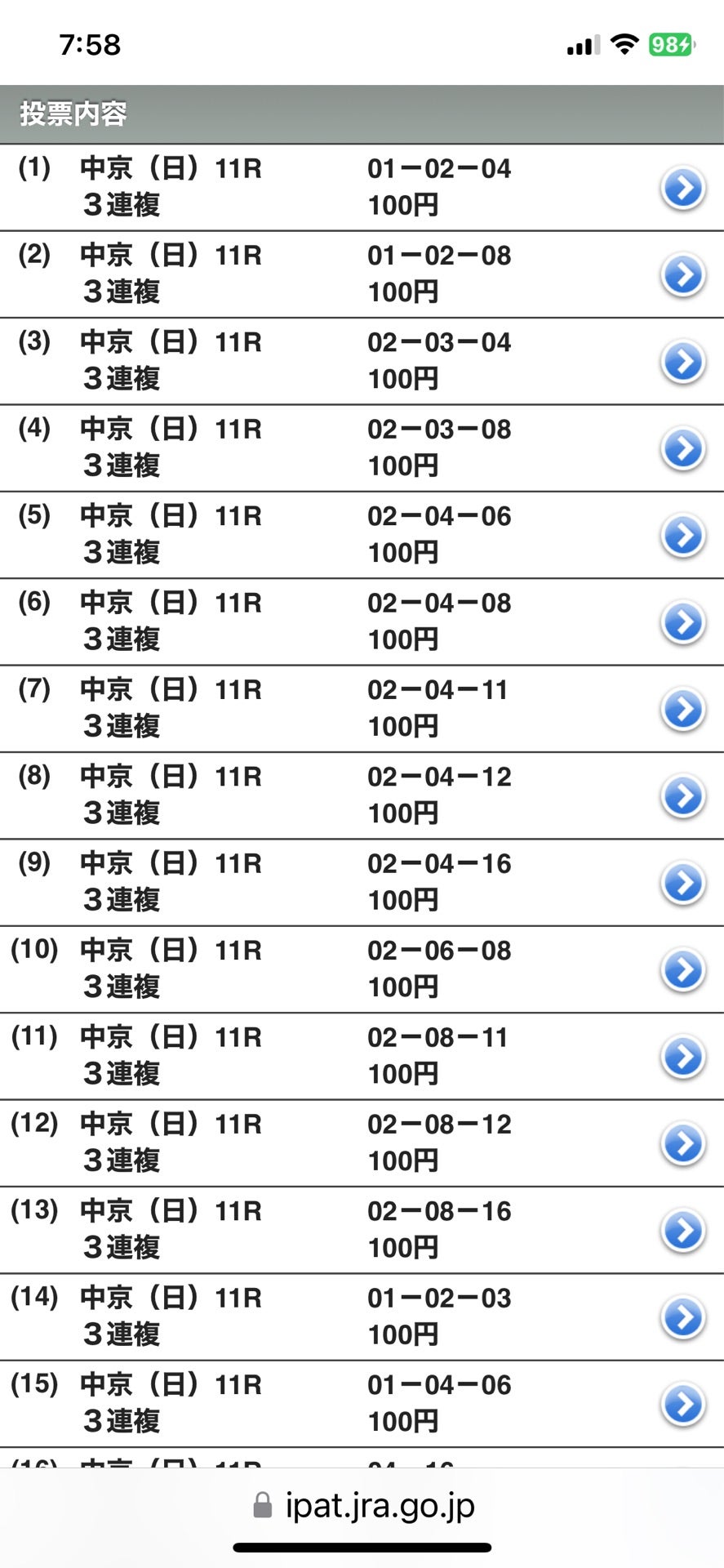Show details of bet 02-08-16
The width and height of the screenshot is (724, 1568).
(x=682, y=1230)
